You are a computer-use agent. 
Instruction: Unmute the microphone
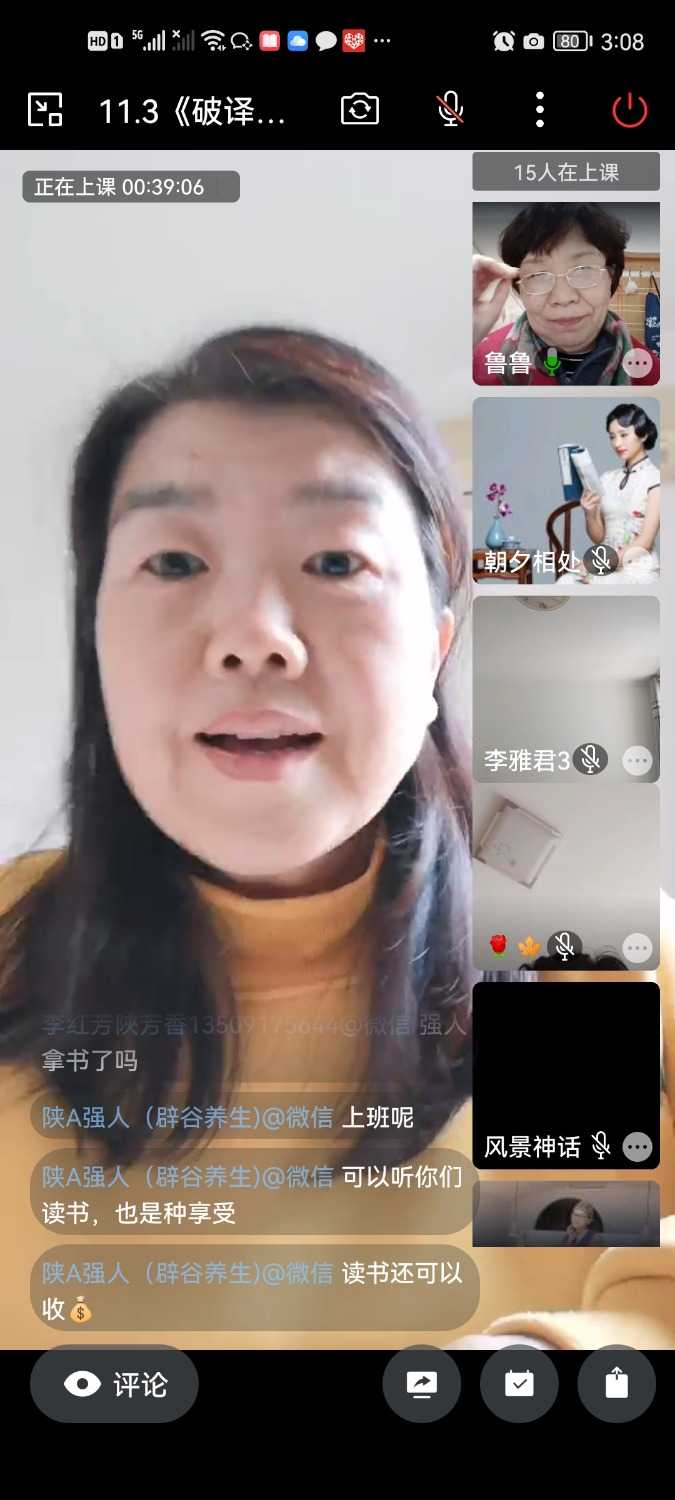[451, 109]
